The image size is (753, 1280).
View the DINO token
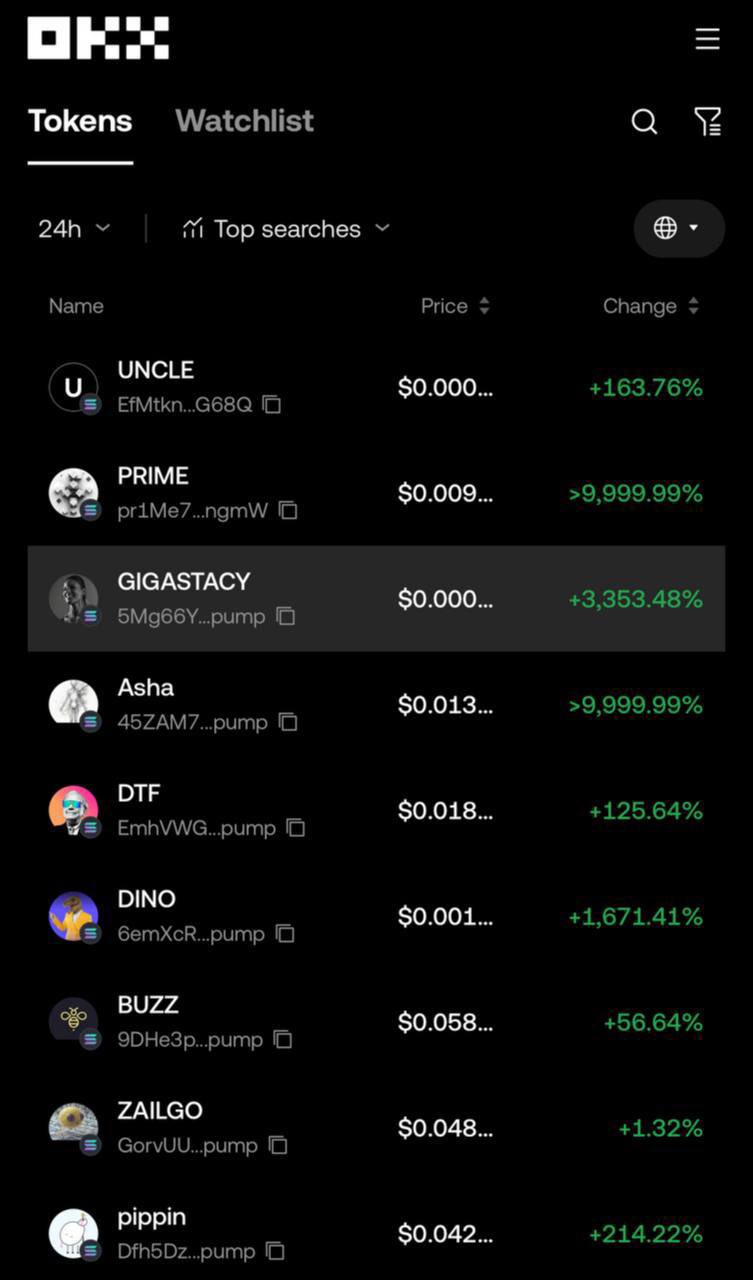coord(376,917)
